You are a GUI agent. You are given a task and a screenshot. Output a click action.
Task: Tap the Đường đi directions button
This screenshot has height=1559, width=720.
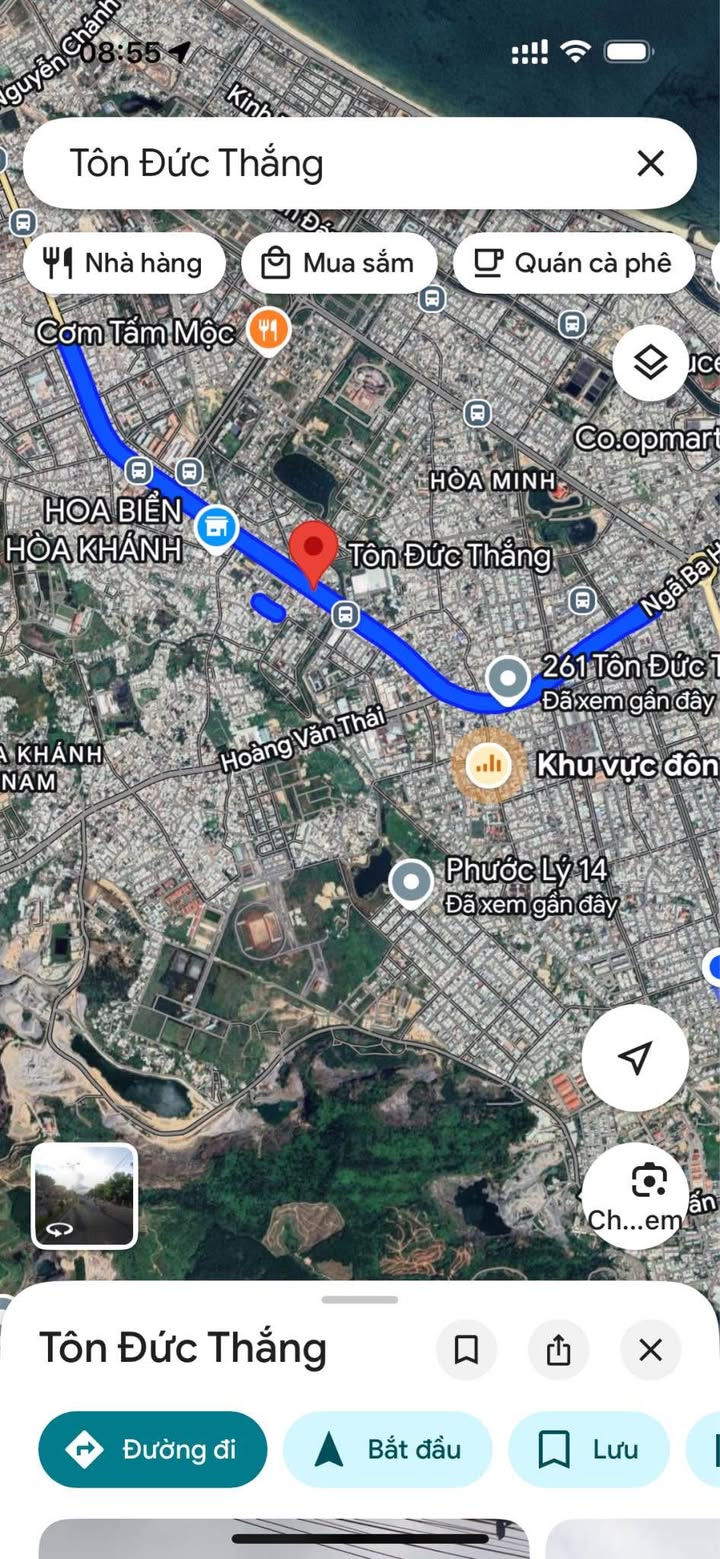coord(153,1449)
